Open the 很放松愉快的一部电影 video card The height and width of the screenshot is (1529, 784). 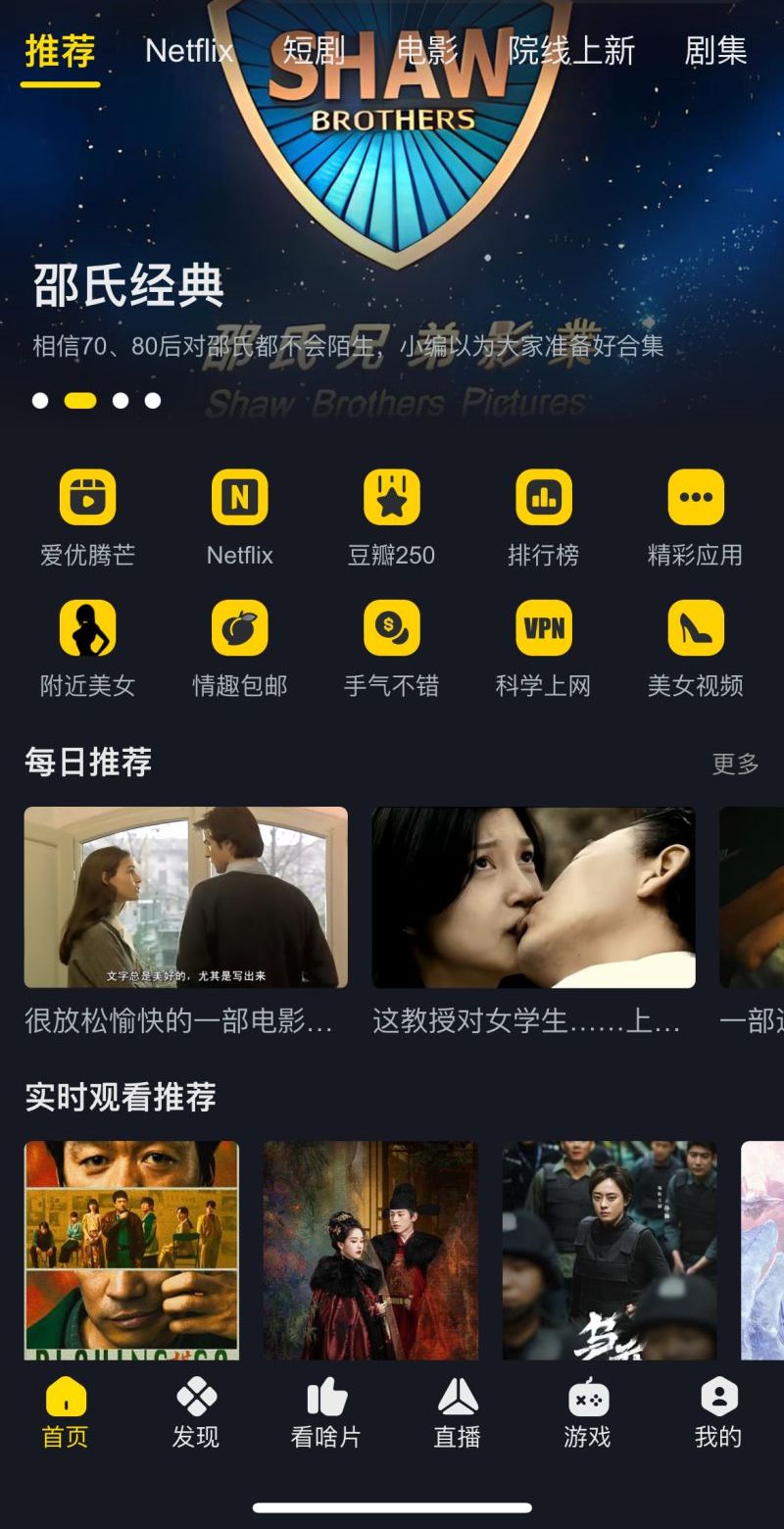point(186,921)
